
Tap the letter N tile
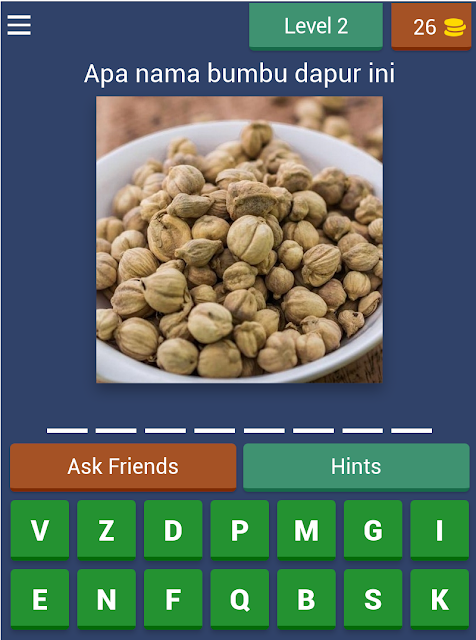tap(106, 599)
